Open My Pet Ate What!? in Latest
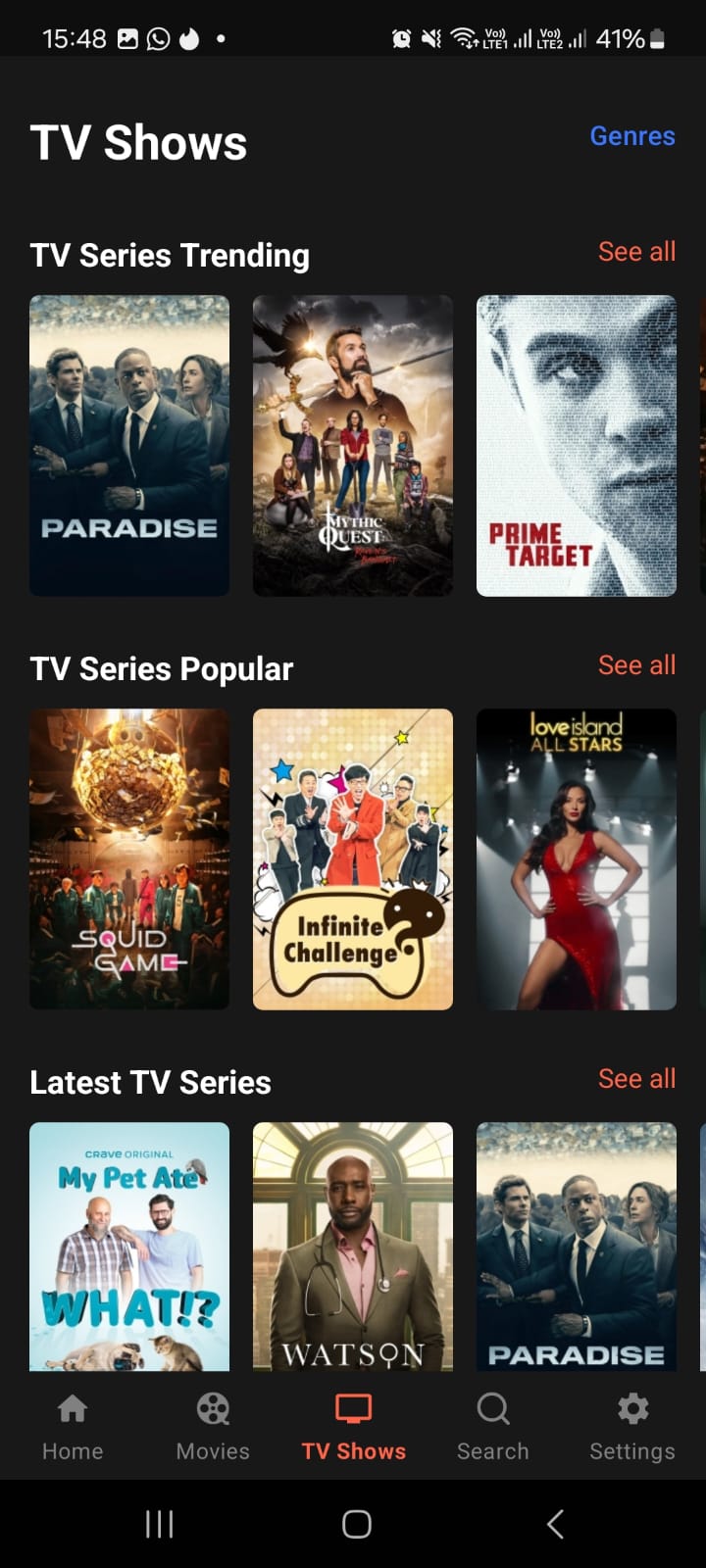The height and width of the screenshot is (1568, 706). [128, 1247]
